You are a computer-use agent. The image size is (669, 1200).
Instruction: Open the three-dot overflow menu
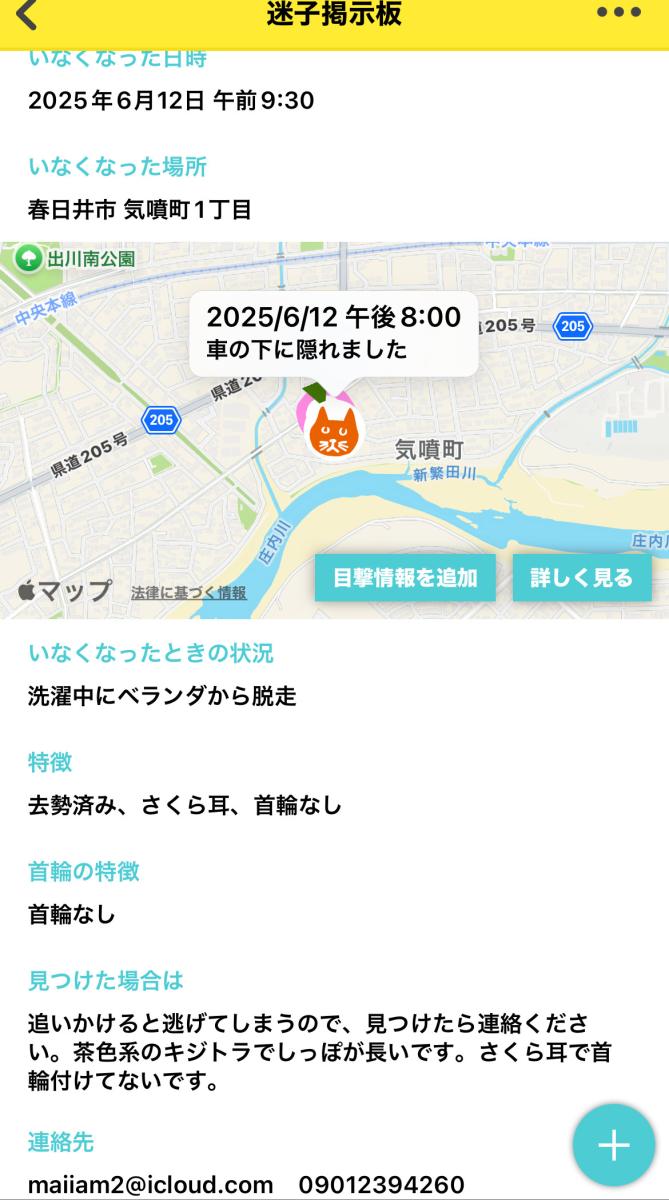click(618, 13)
